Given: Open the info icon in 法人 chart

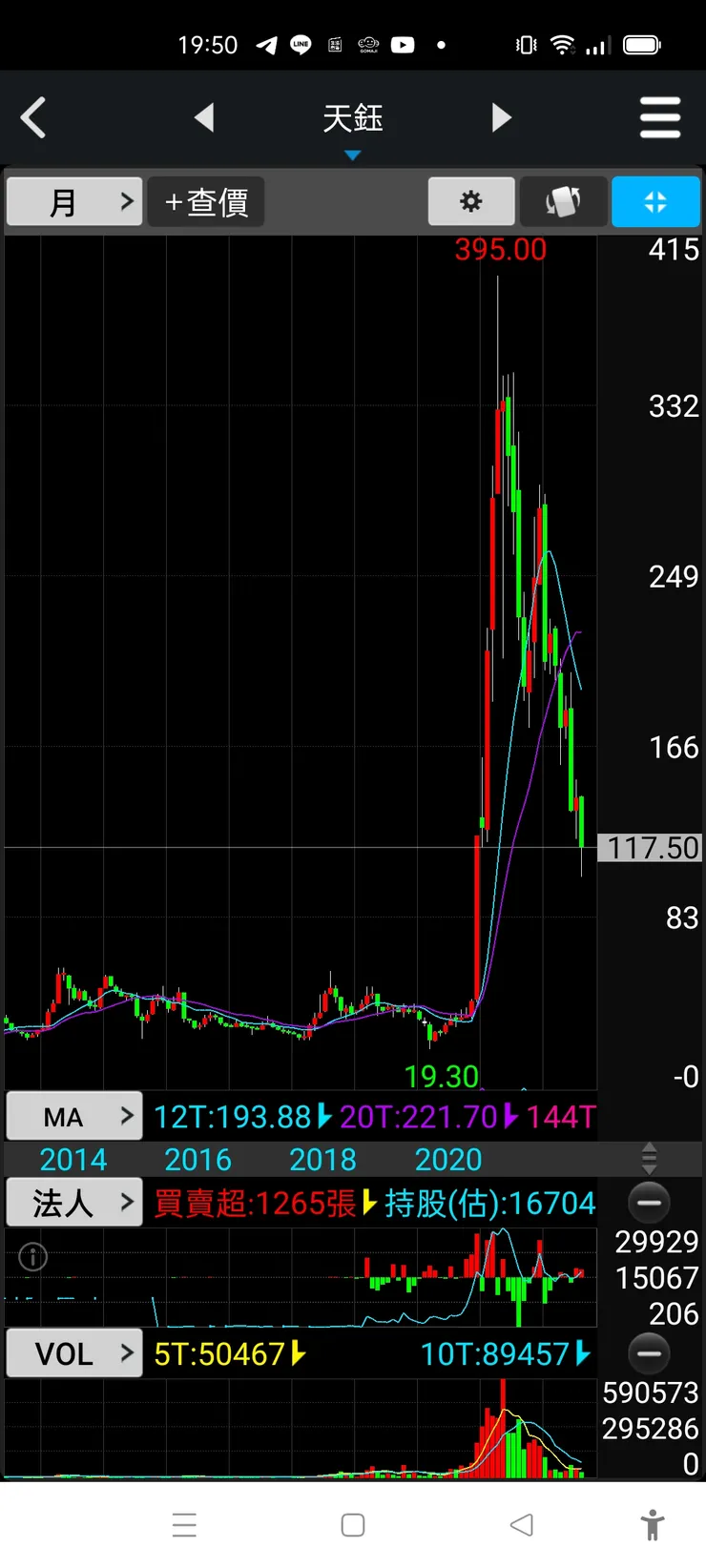Looking at the screenshot, I should 33,1257.
